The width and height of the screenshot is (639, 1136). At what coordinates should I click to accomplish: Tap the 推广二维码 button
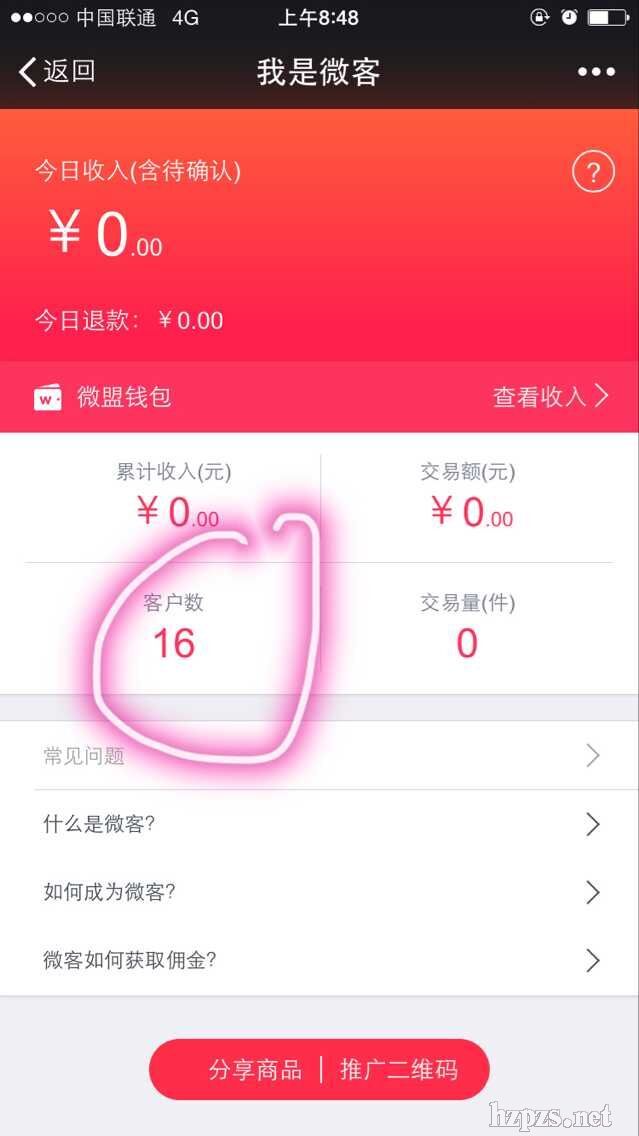(x=399, y=1070)
